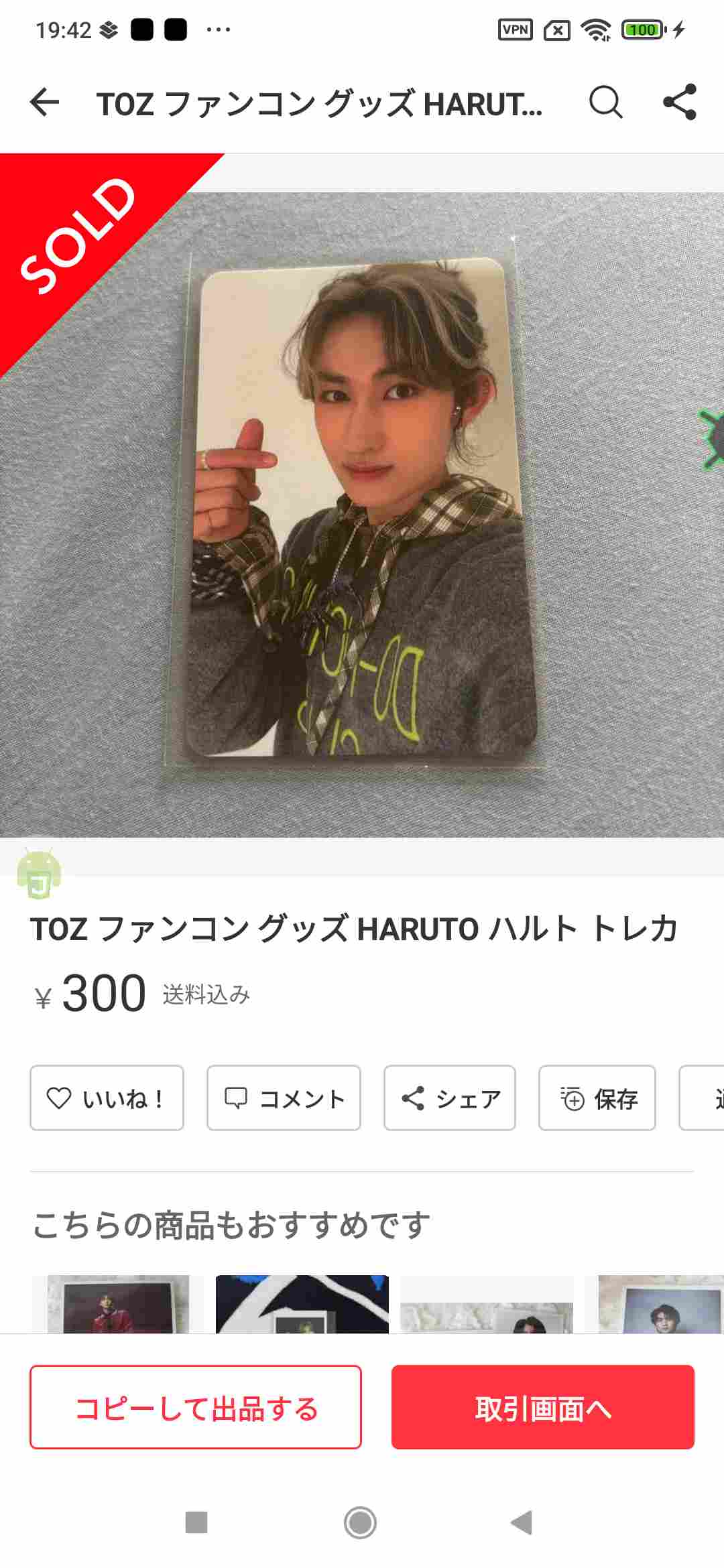Open the コメント section

click(284, 1098)
